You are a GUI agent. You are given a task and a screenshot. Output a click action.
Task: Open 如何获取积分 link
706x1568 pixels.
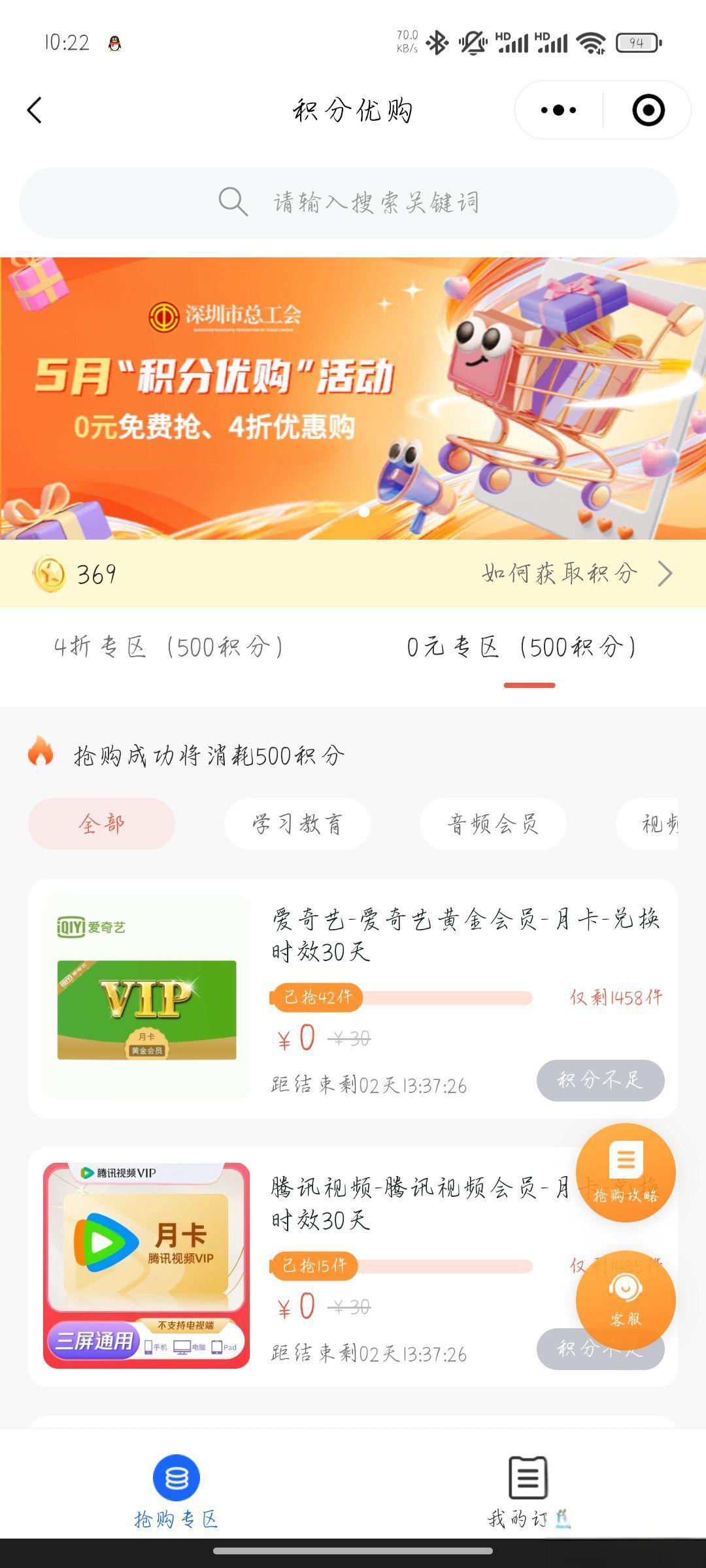click(575, 574)
